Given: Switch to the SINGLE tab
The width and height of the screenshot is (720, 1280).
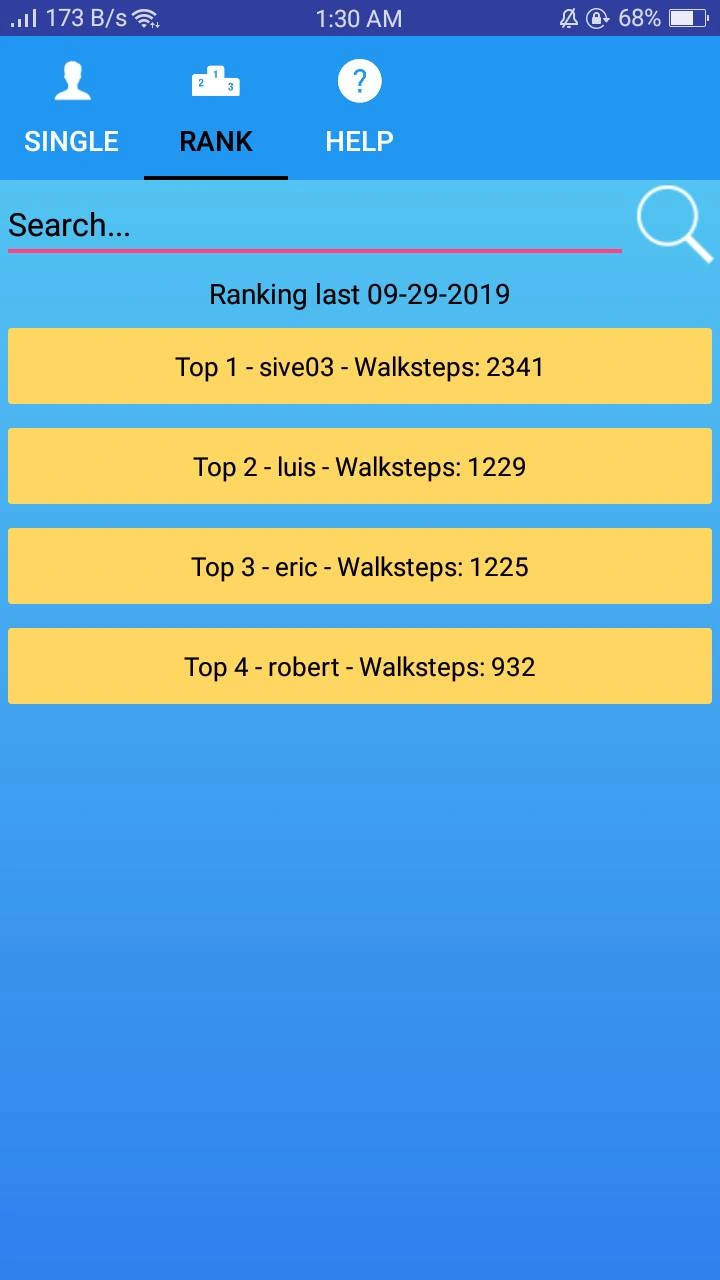Looking at the screenshot, I should pyautogui.click(x=72, y=108).
